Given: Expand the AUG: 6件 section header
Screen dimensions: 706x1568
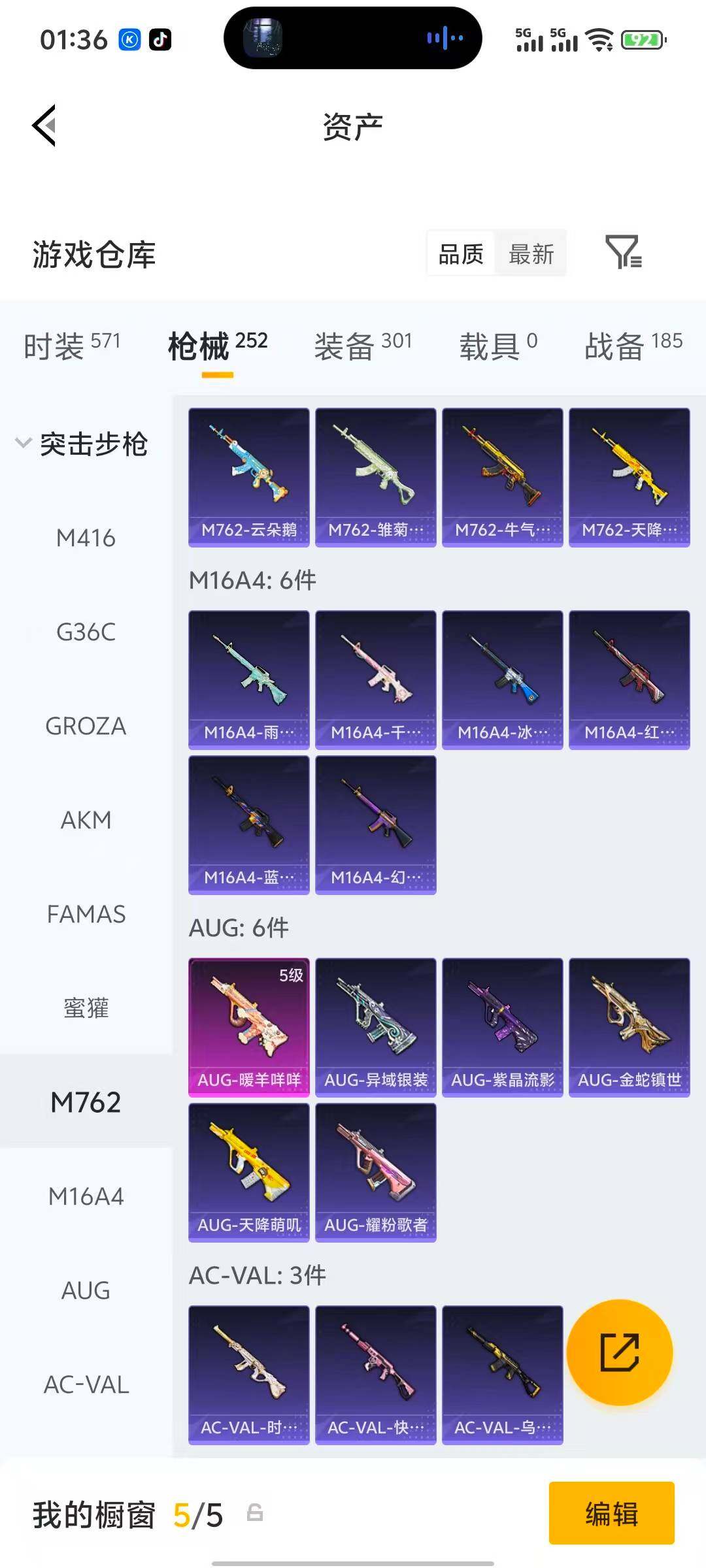Looking at the screenshot, I should point(238,927).
